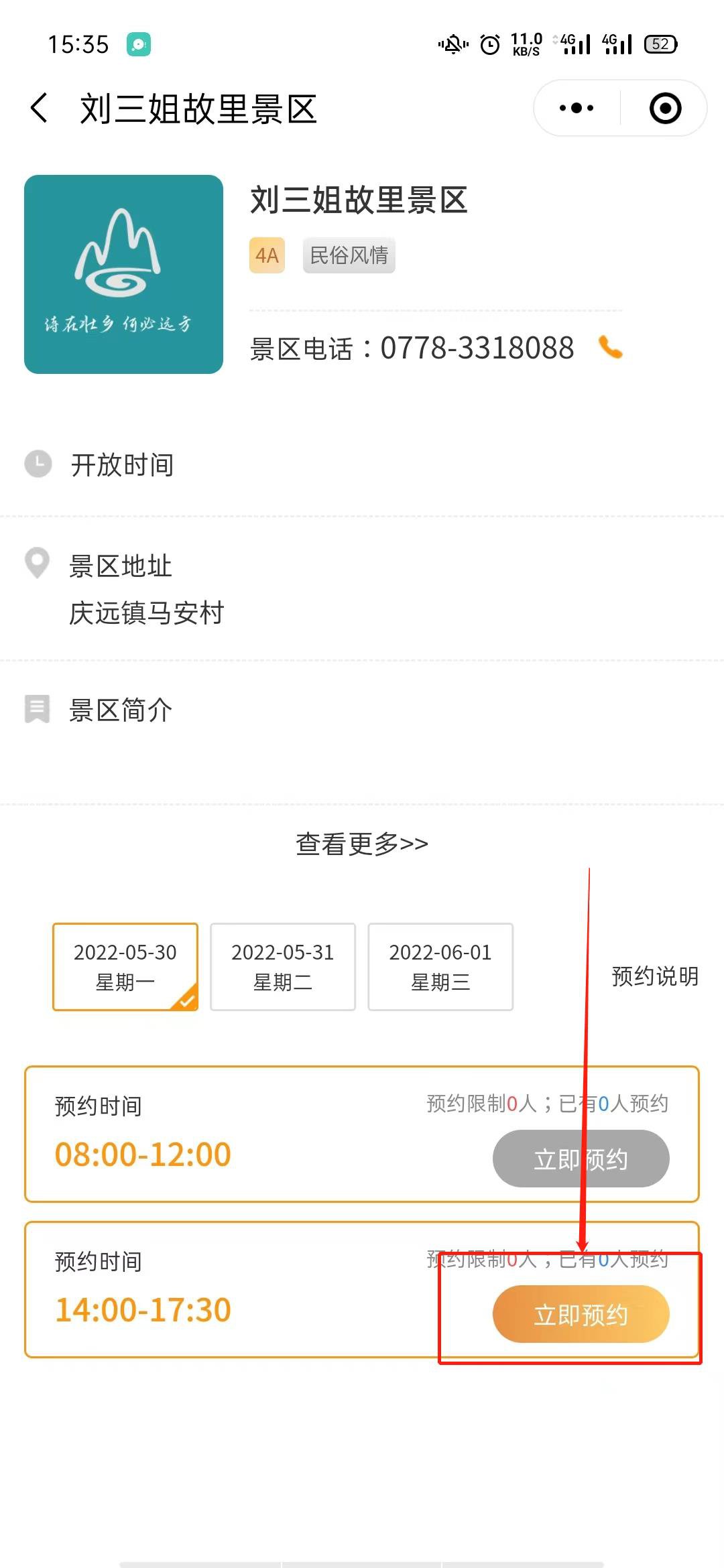Image resolution: width=724 pixels, height=1568 pixels.
Task: Call the scenic area via the phone icon
Action: (x=610, y=347)
